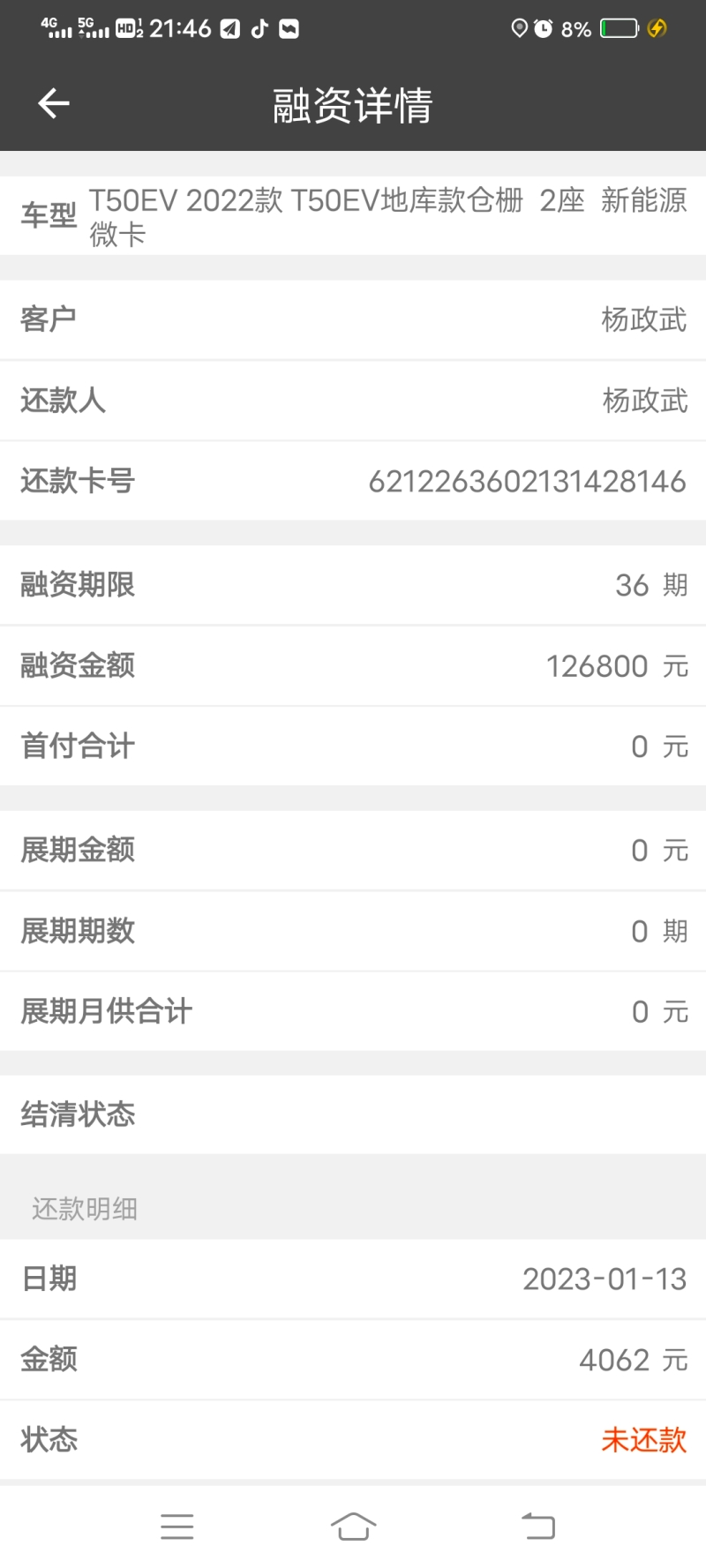
Task: Go back using the top arrow
Action: (x=54, y=104)
